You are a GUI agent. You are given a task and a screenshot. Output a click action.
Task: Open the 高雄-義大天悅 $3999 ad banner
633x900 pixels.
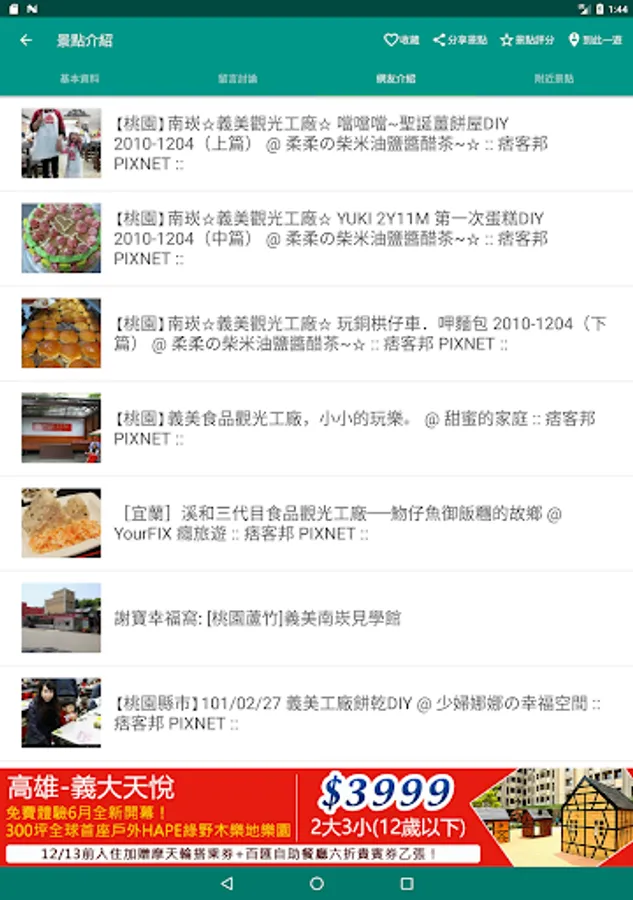pyautogui.click(x=316, y=816)
